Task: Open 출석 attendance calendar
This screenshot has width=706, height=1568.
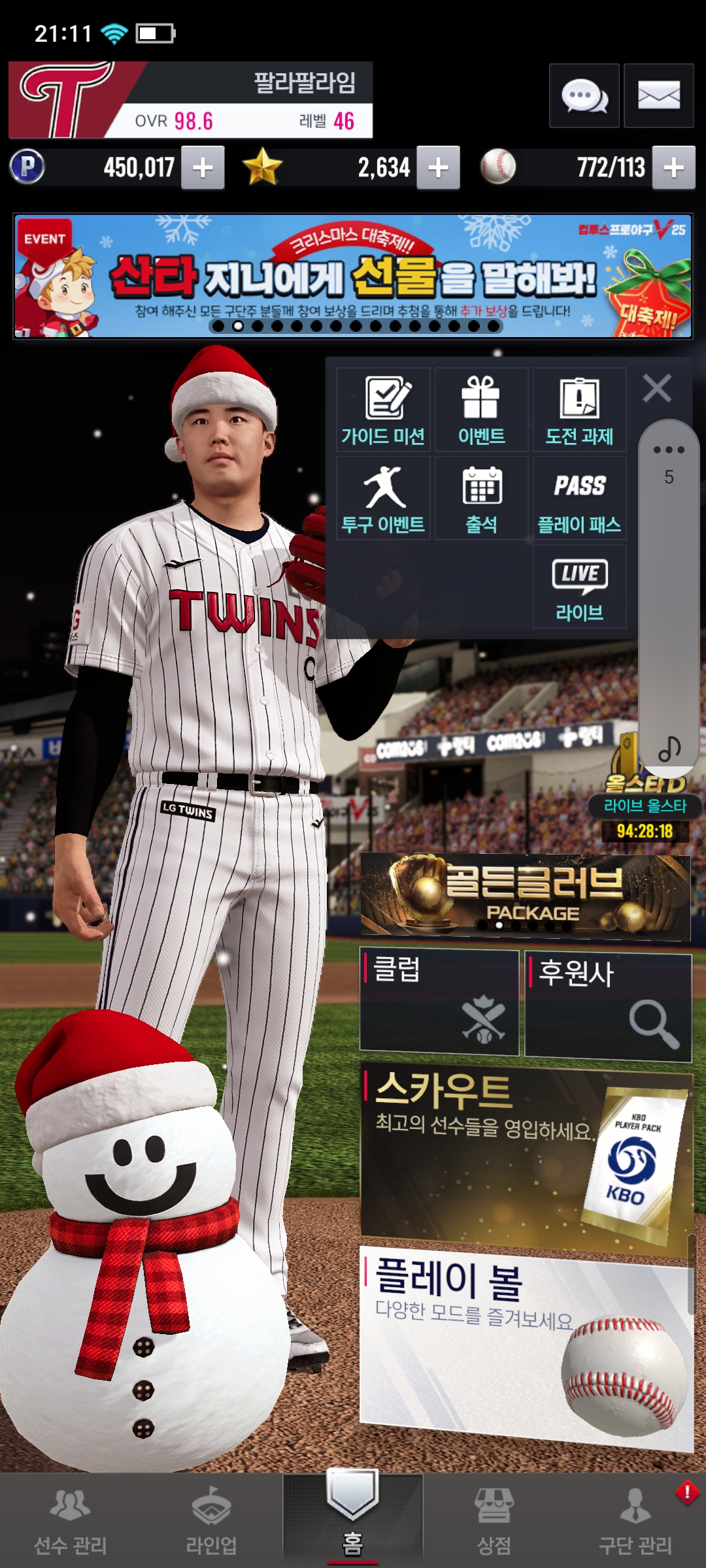Action: point(481,498)
